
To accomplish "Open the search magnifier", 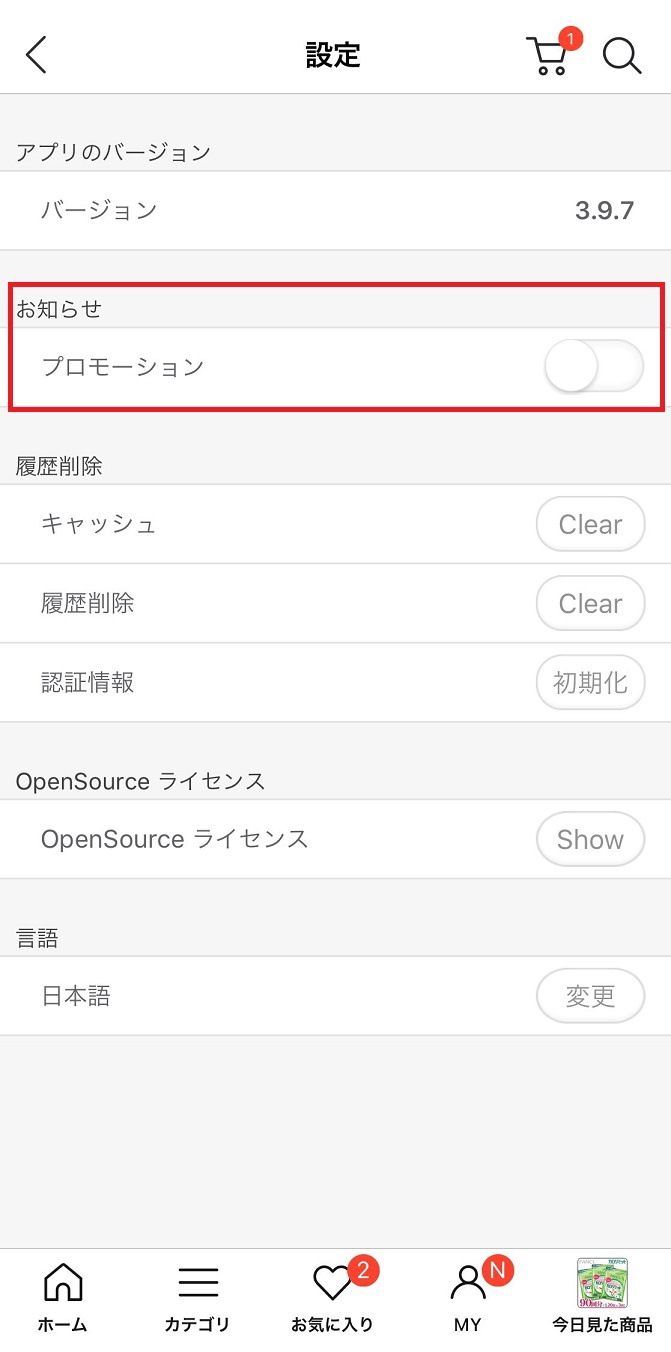I will pyautogui.click(x=621, y=55).
